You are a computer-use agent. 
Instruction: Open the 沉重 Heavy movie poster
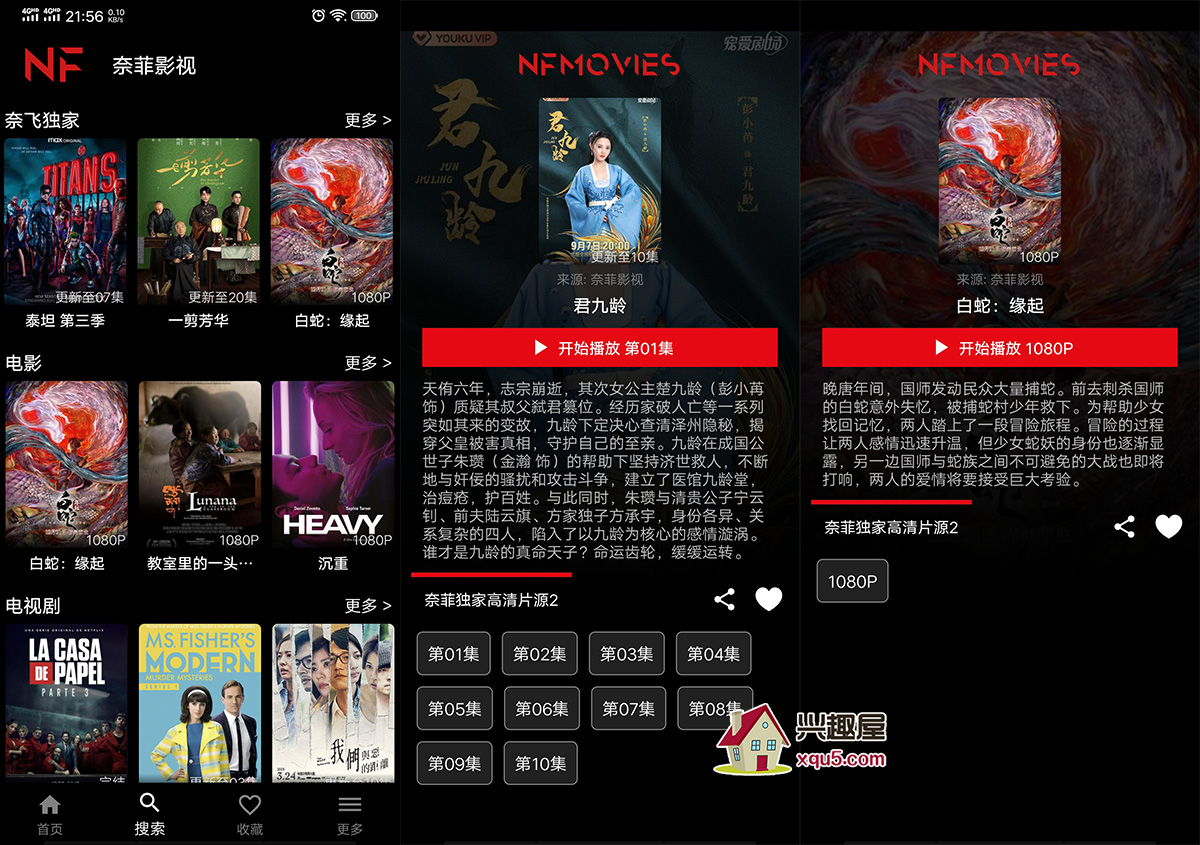pyautogui.click(x=333, y=464)
